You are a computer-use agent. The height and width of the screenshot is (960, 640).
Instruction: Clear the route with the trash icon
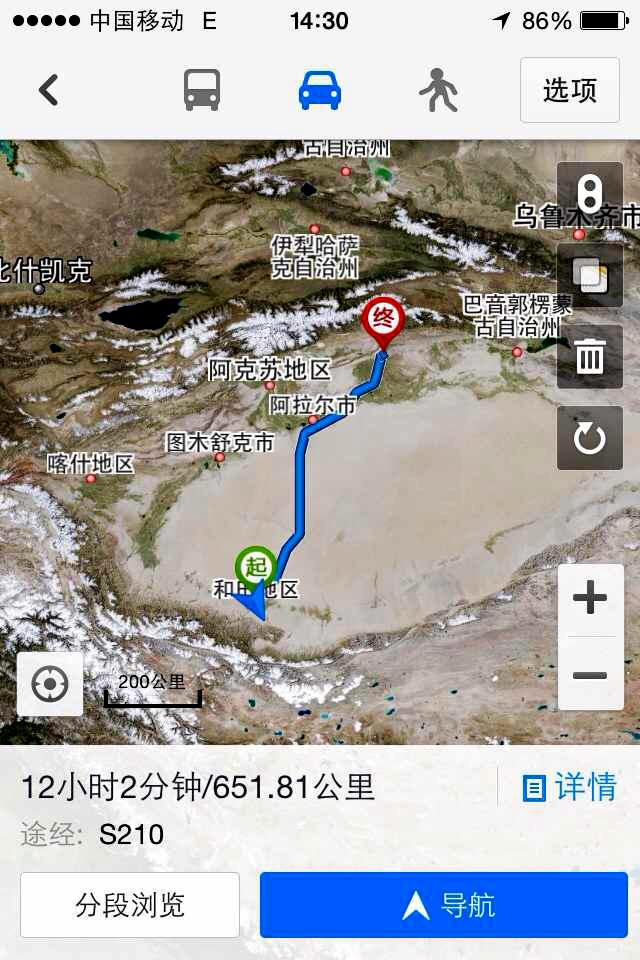point(590,356)
